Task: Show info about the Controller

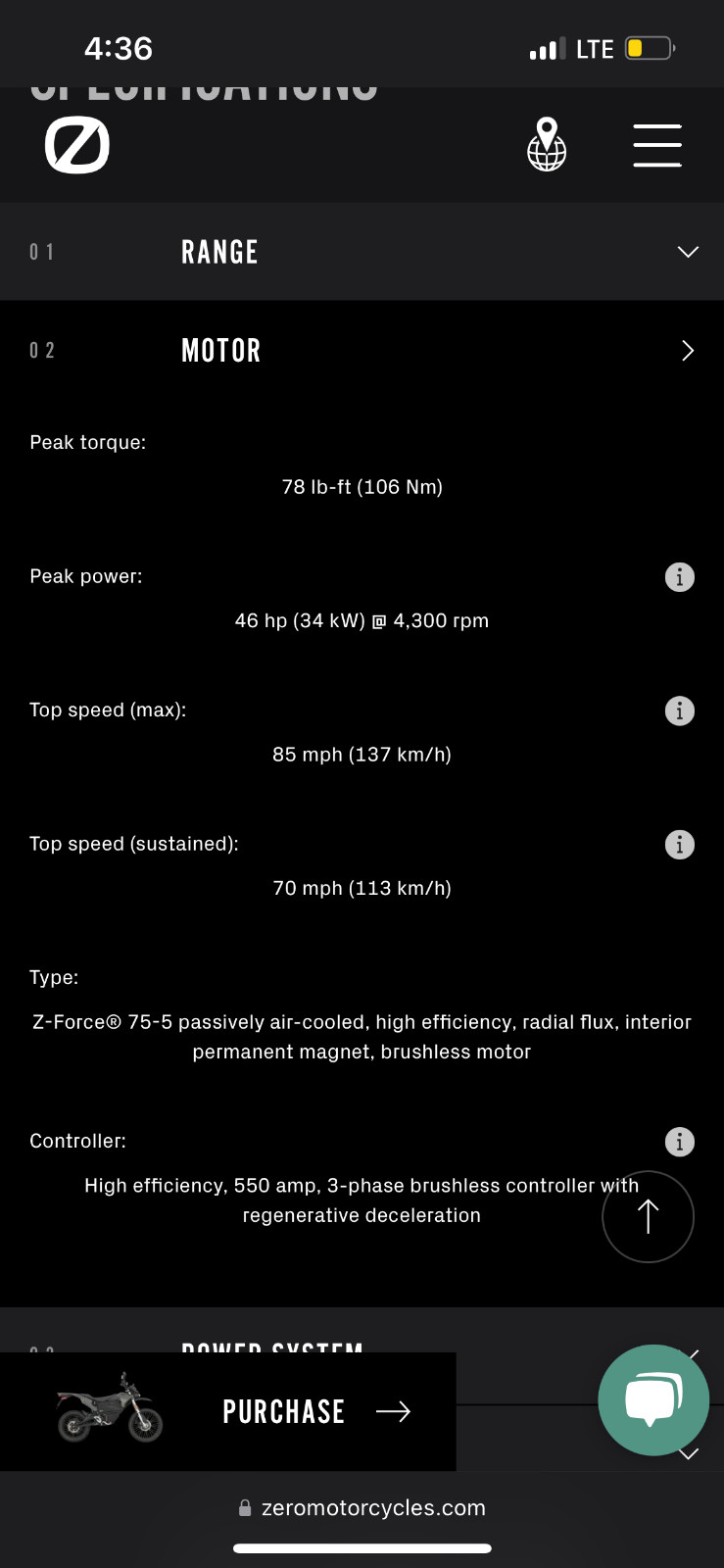Action: pos(679,1142)
